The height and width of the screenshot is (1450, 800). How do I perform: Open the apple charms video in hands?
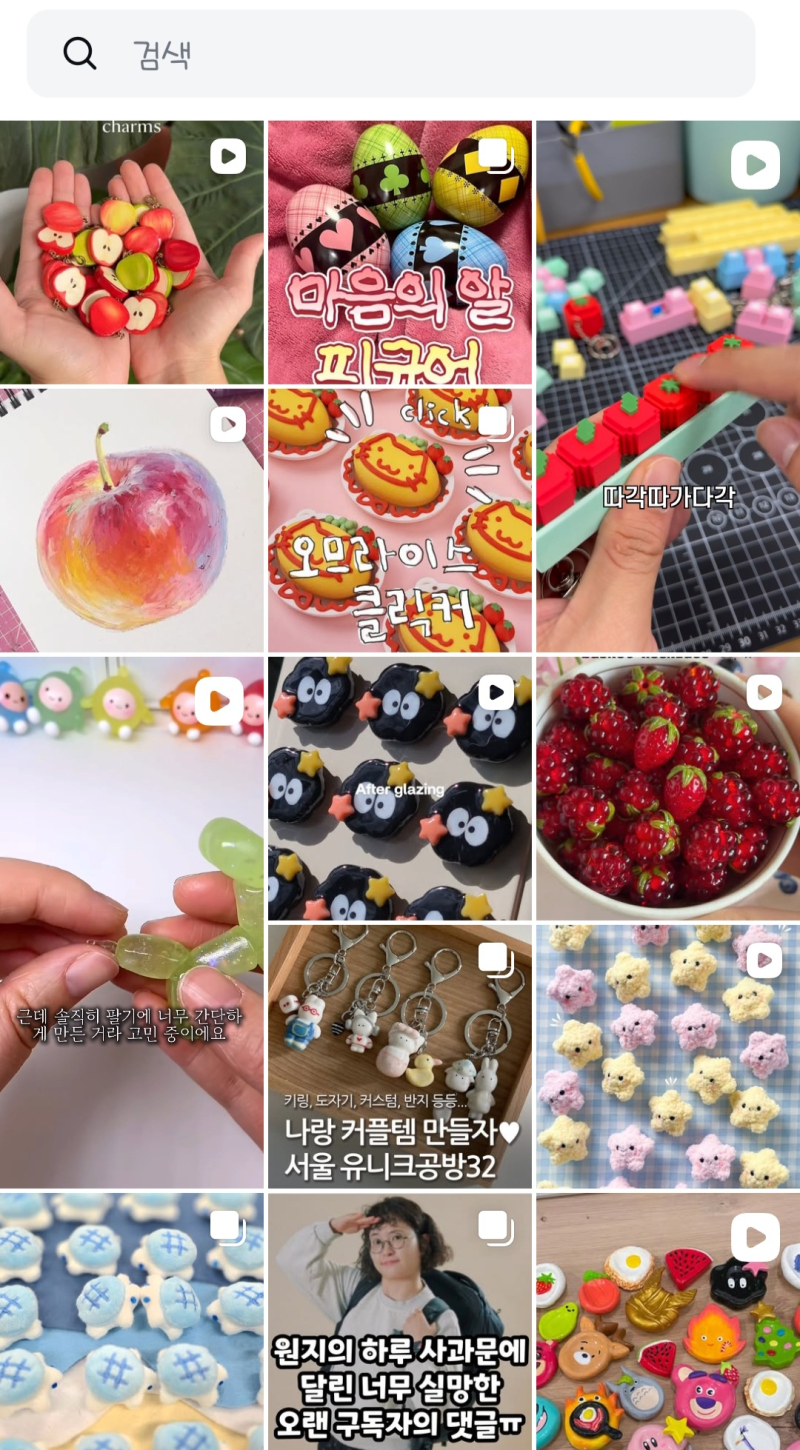tap(132, 253)
